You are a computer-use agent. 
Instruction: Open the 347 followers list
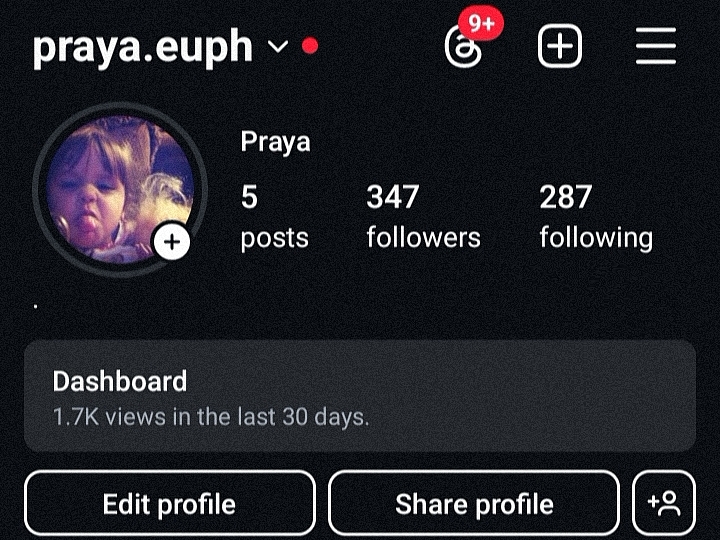[423, 216]
